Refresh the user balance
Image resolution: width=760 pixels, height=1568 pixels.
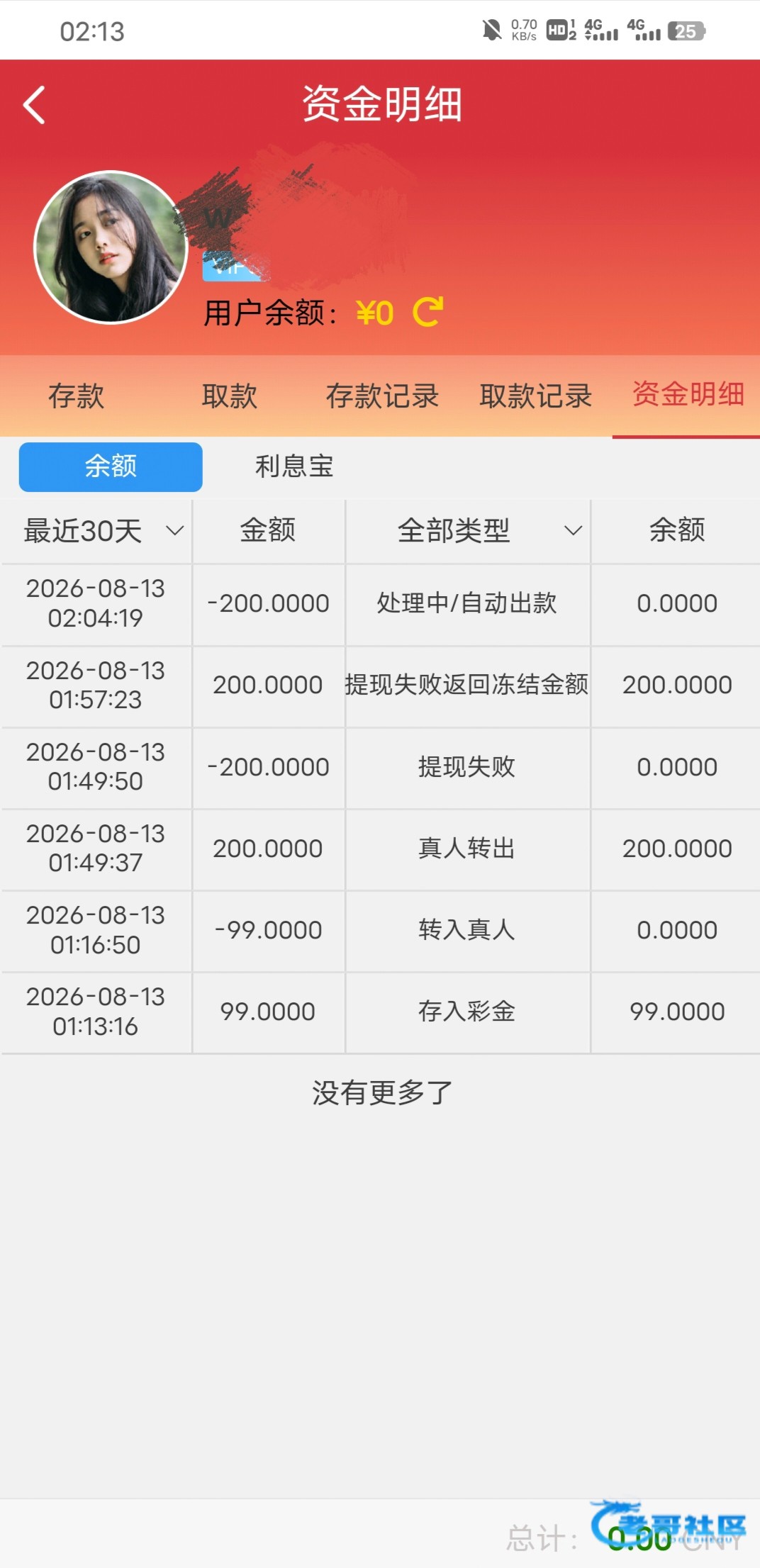428,312
